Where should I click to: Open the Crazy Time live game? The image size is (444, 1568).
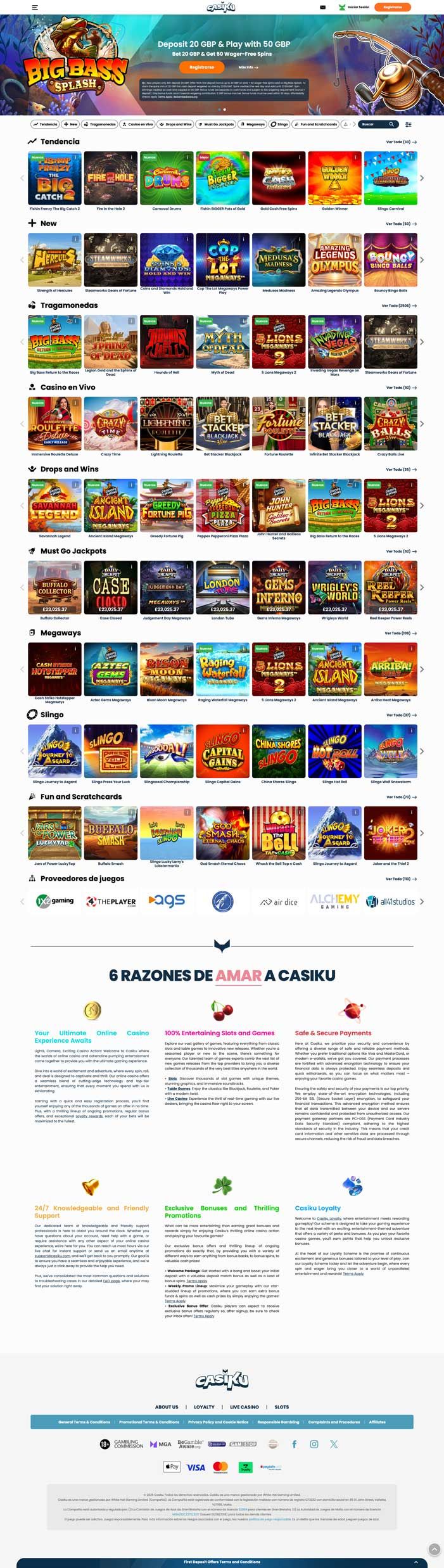[x=111, y=423]
